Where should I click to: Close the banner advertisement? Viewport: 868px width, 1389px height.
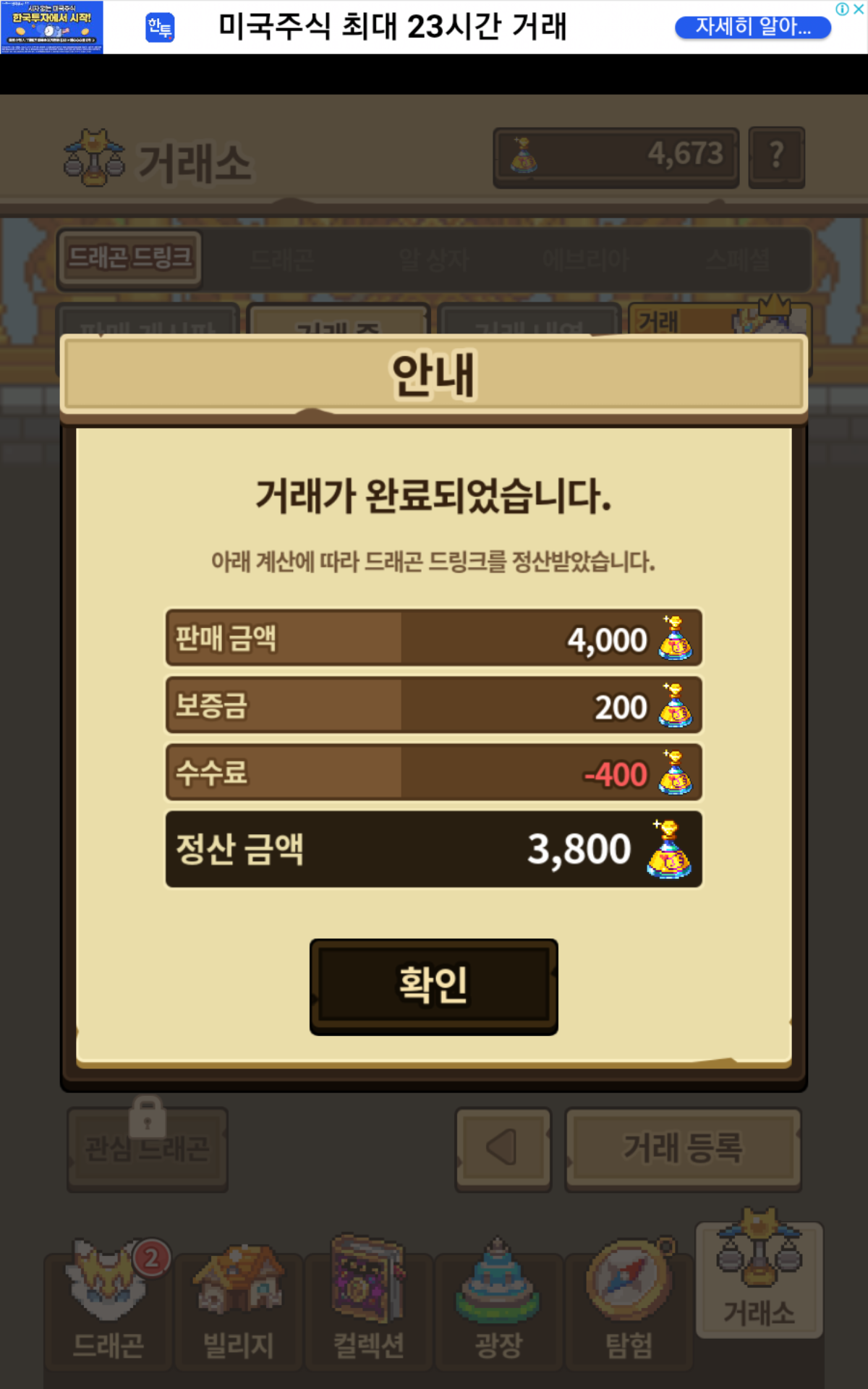(859, 9)
